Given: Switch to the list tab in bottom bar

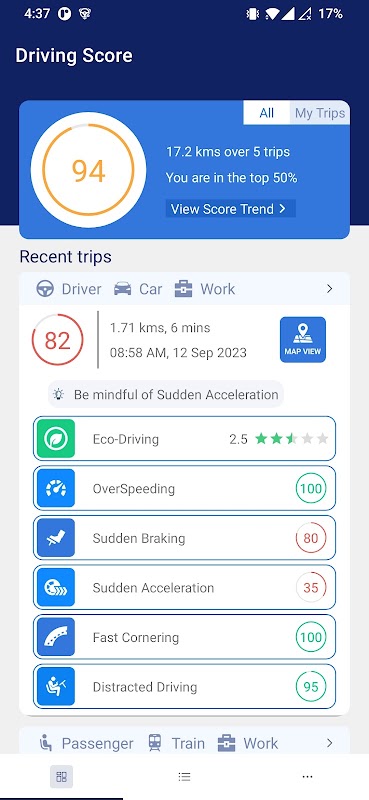Looking at the screenshot, I should click(x=184, y=777).
